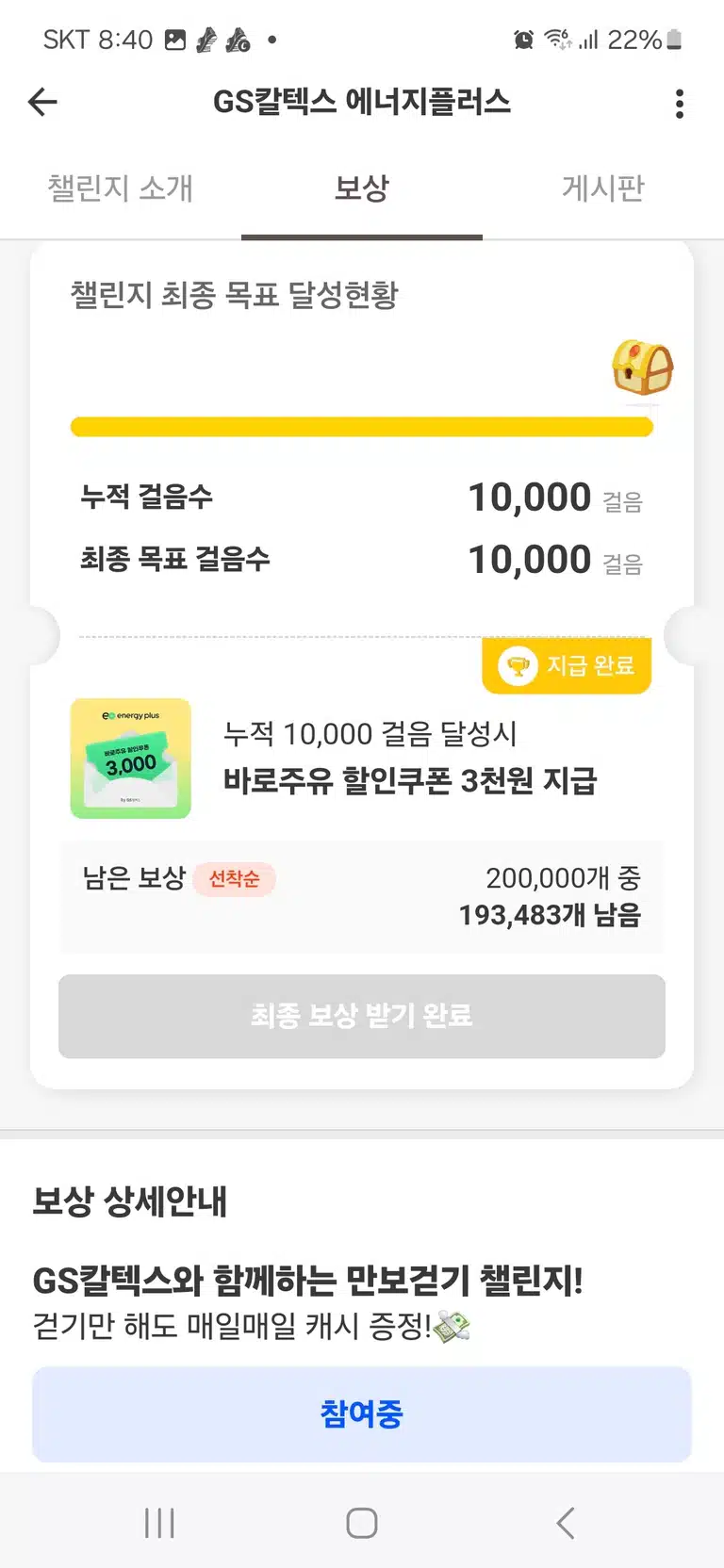Go back using the top-left arrow
Image resolution: width=724 pixels, height=1568 pixels.
point(42,102)
